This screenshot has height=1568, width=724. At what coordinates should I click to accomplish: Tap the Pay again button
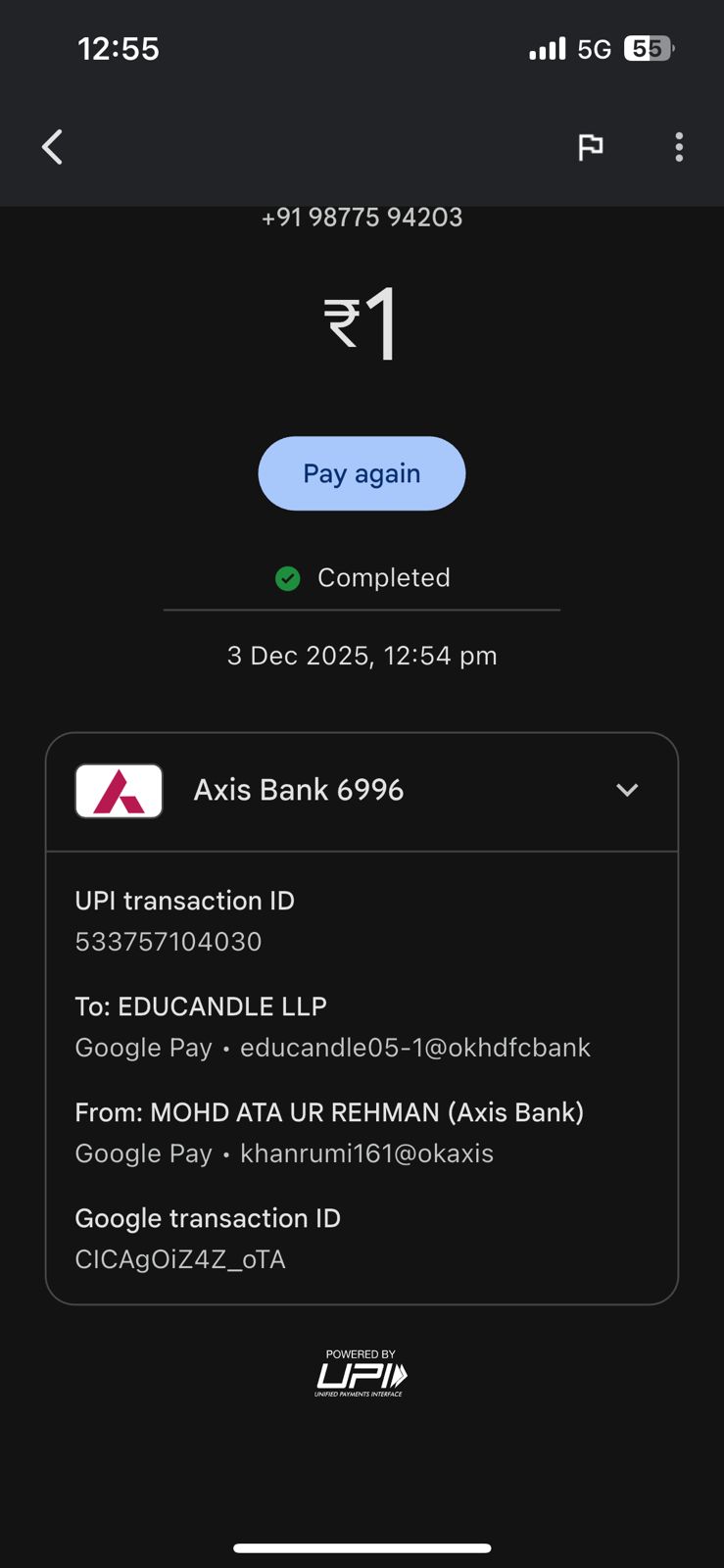362,473
